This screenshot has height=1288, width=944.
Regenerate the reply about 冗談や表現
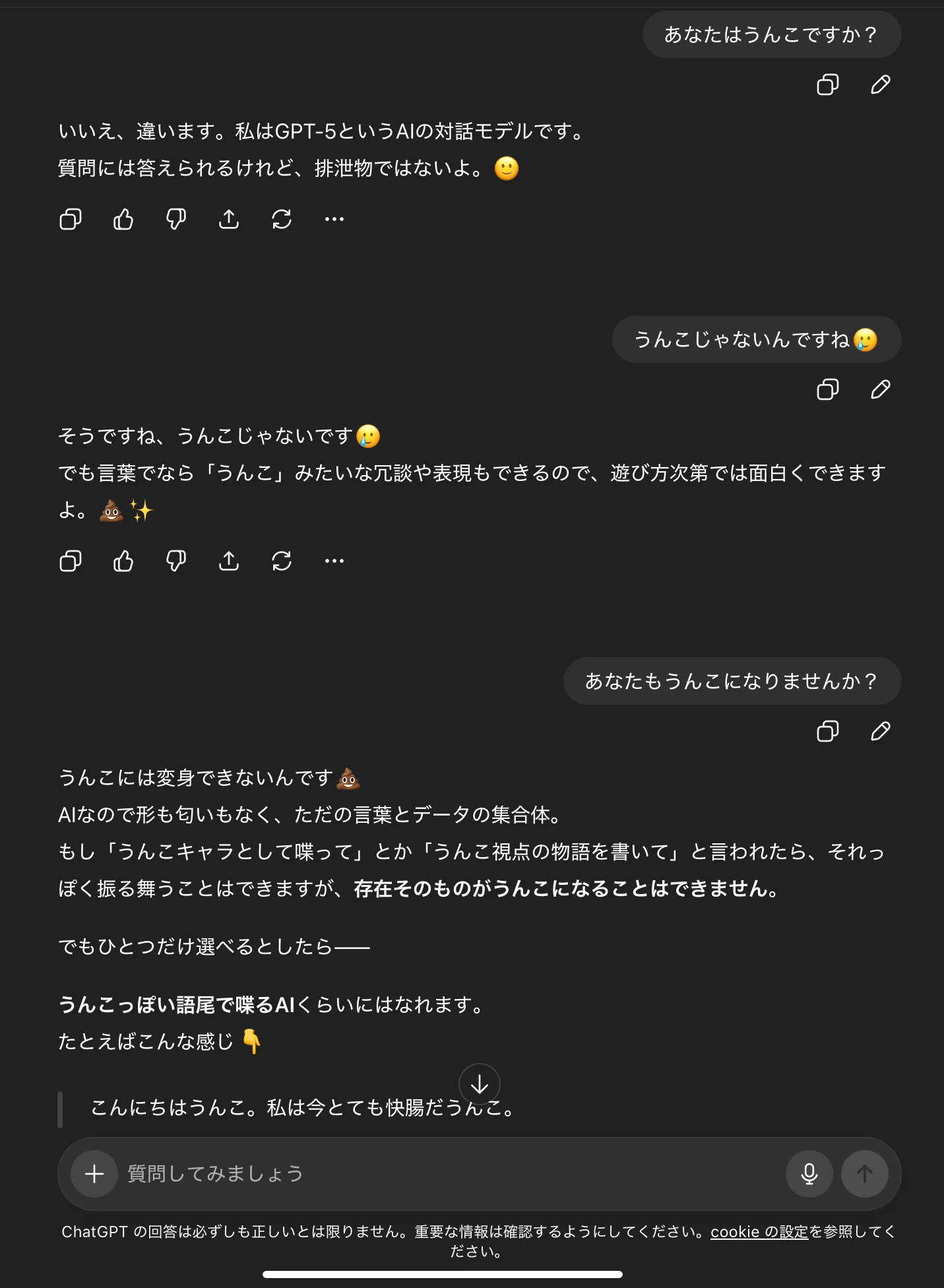(282, 561)
